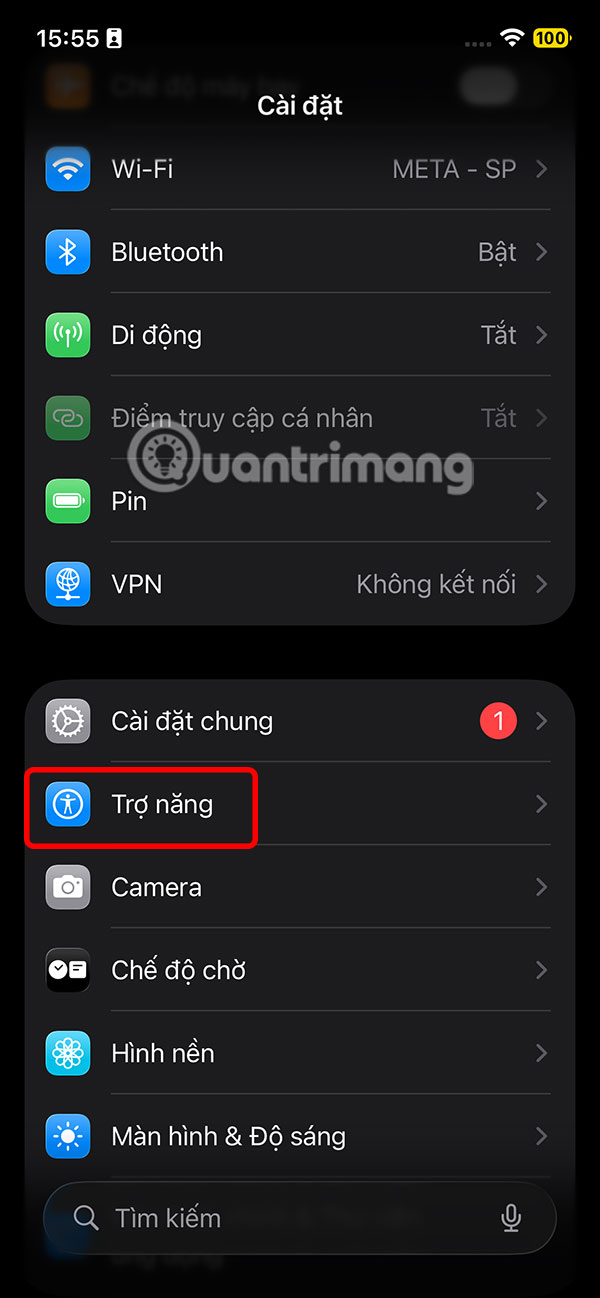Select the Trợ năng row
The width and height of the screenshot is (600, 1298).
pyautogui.click(x=300, y=804)
